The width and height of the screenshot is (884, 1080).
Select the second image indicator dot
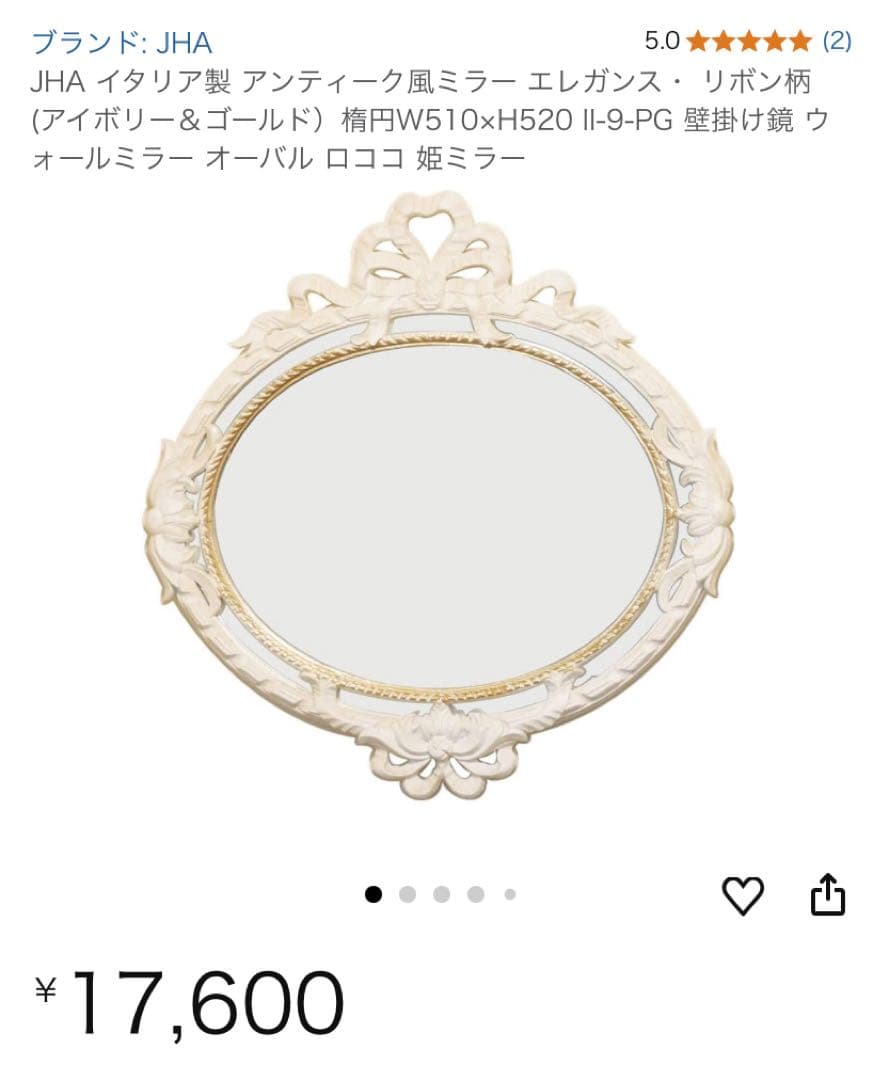tap(407, 894)
